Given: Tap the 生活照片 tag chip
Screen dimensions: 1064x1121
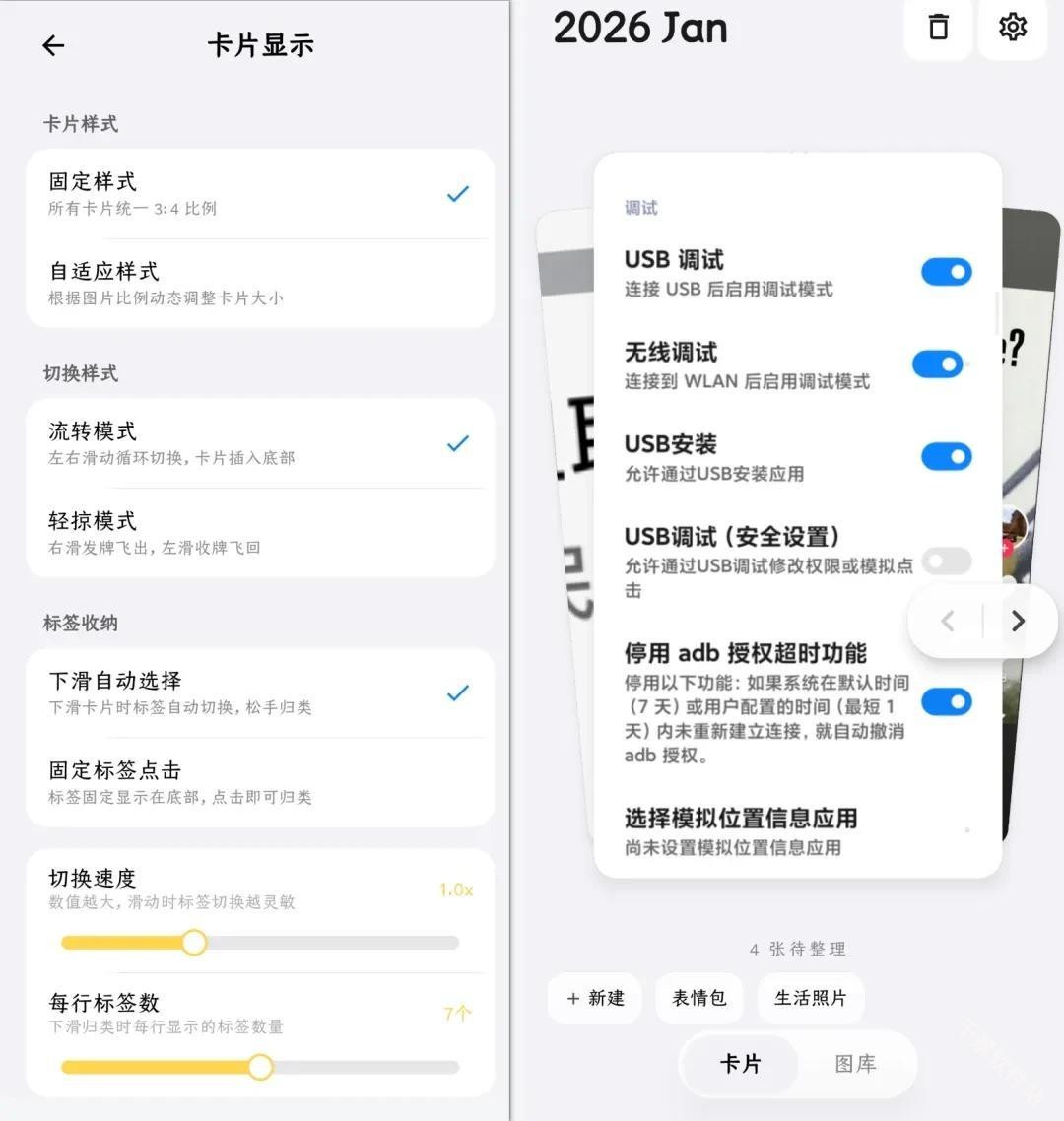Looking at the screenshot, I should [810, 998].
